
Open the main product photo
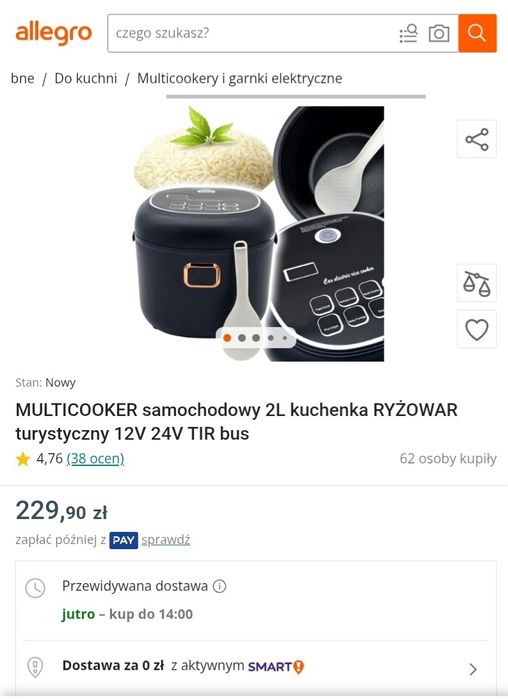tap(259, 234)
